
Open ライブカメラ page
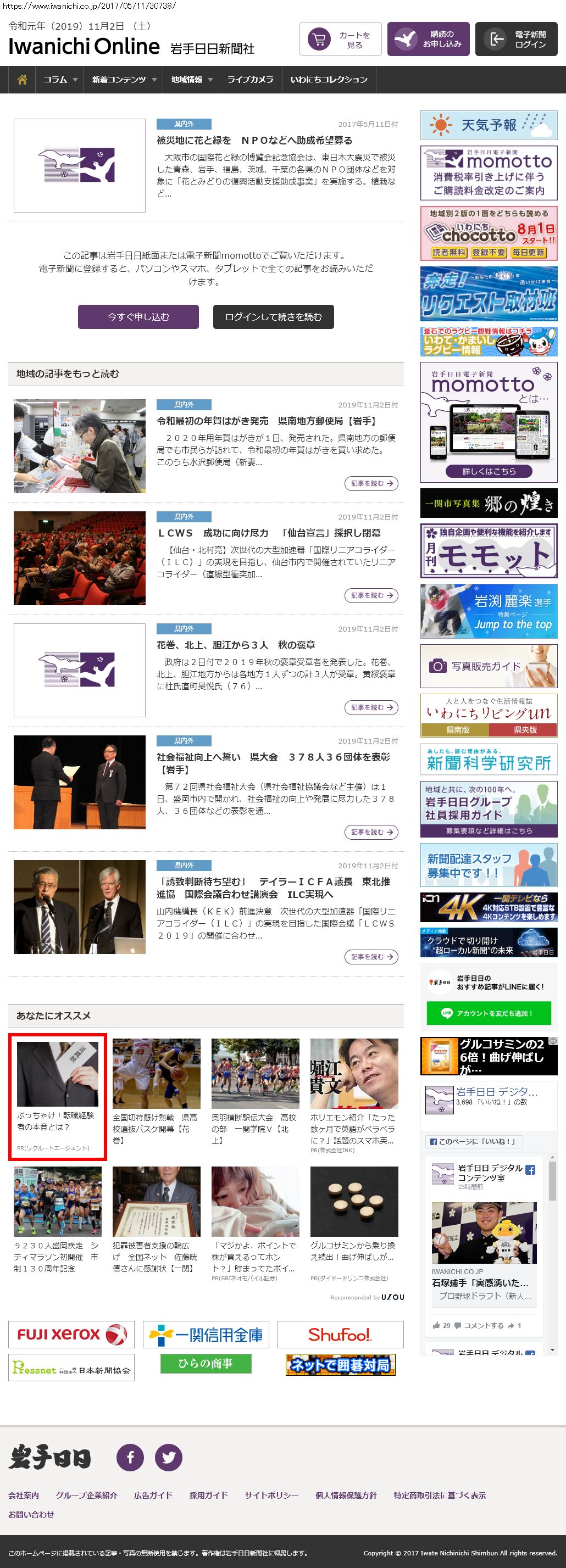point(250,80)
